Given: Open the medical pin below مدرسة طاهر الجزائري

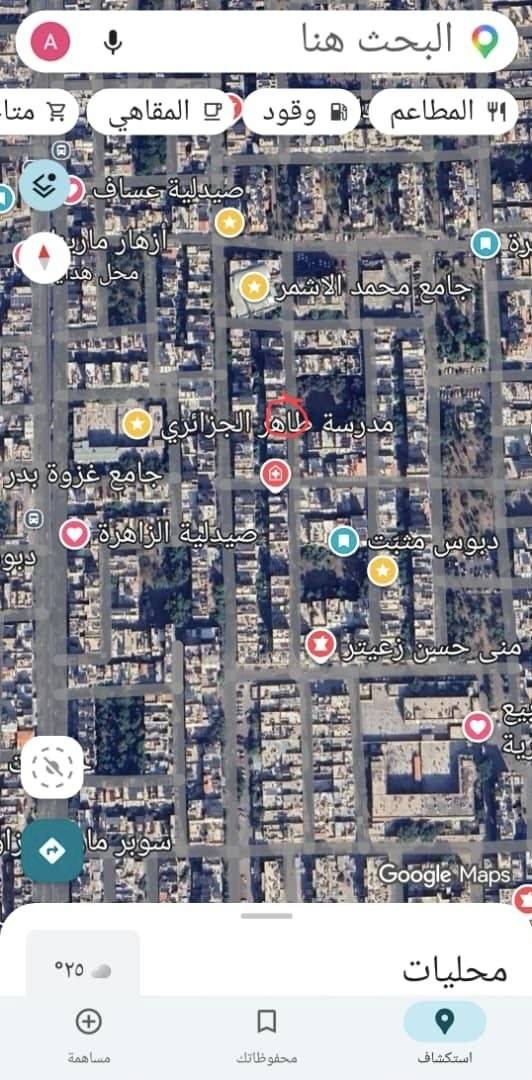Looking at the screenshot, I should click(274, 476).
